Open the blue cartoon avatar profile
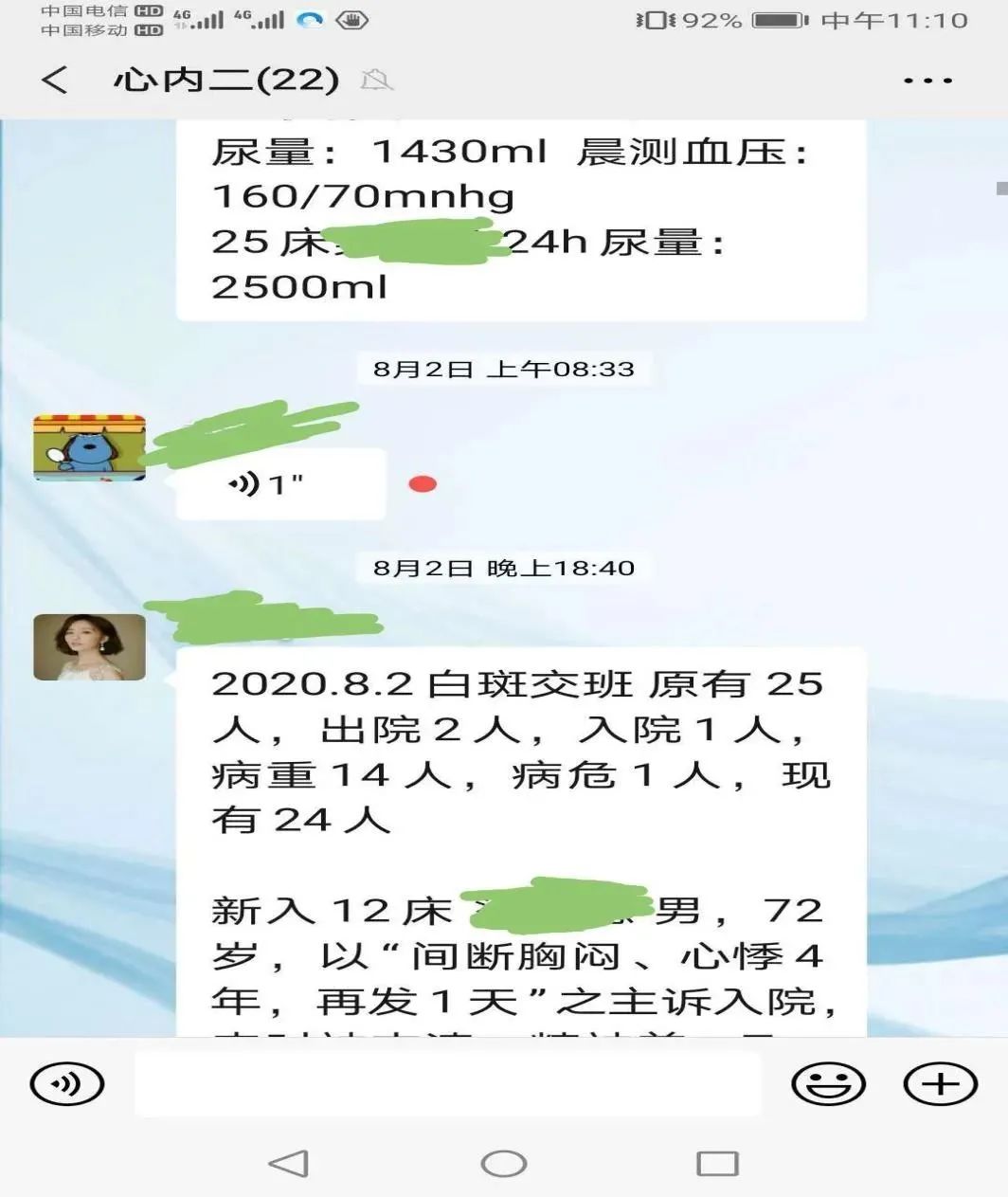This screenshot has height=1197, width=1008. click(90, 447)
